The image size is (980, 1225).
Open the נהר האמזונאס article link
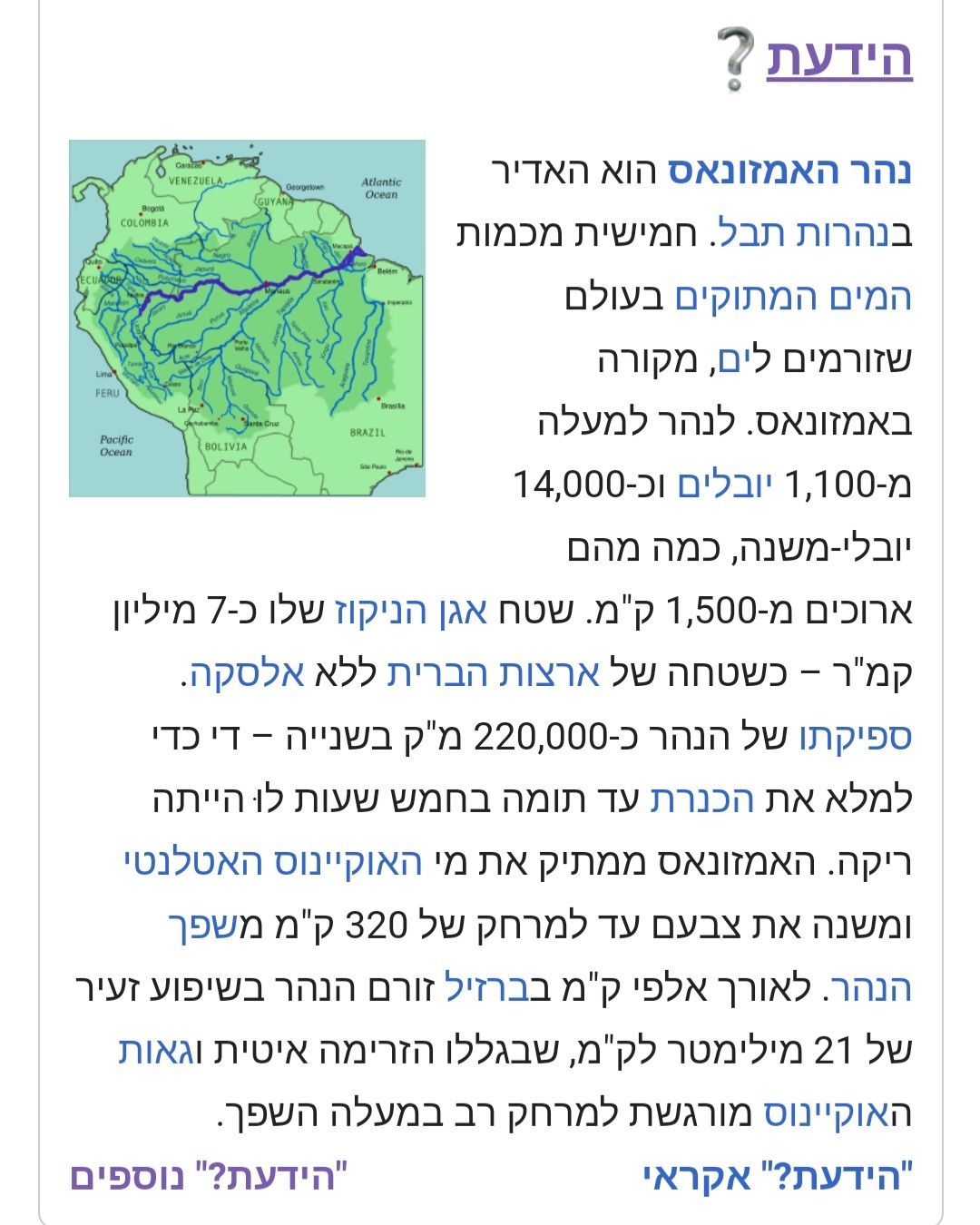789,171
